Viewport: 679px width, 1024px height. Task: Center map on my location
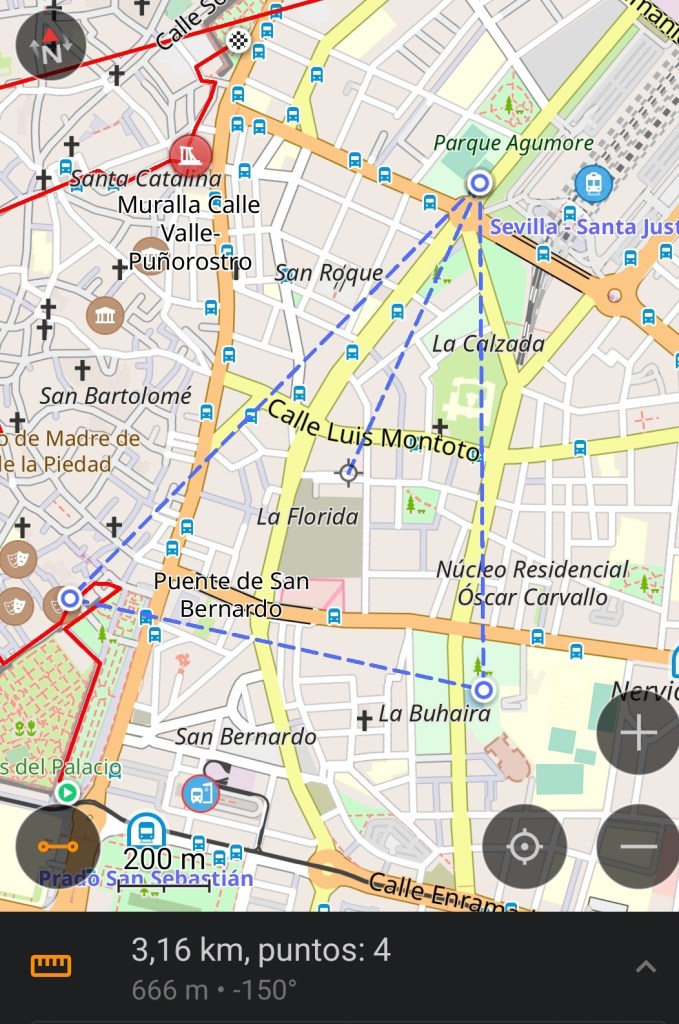point(524,846)
